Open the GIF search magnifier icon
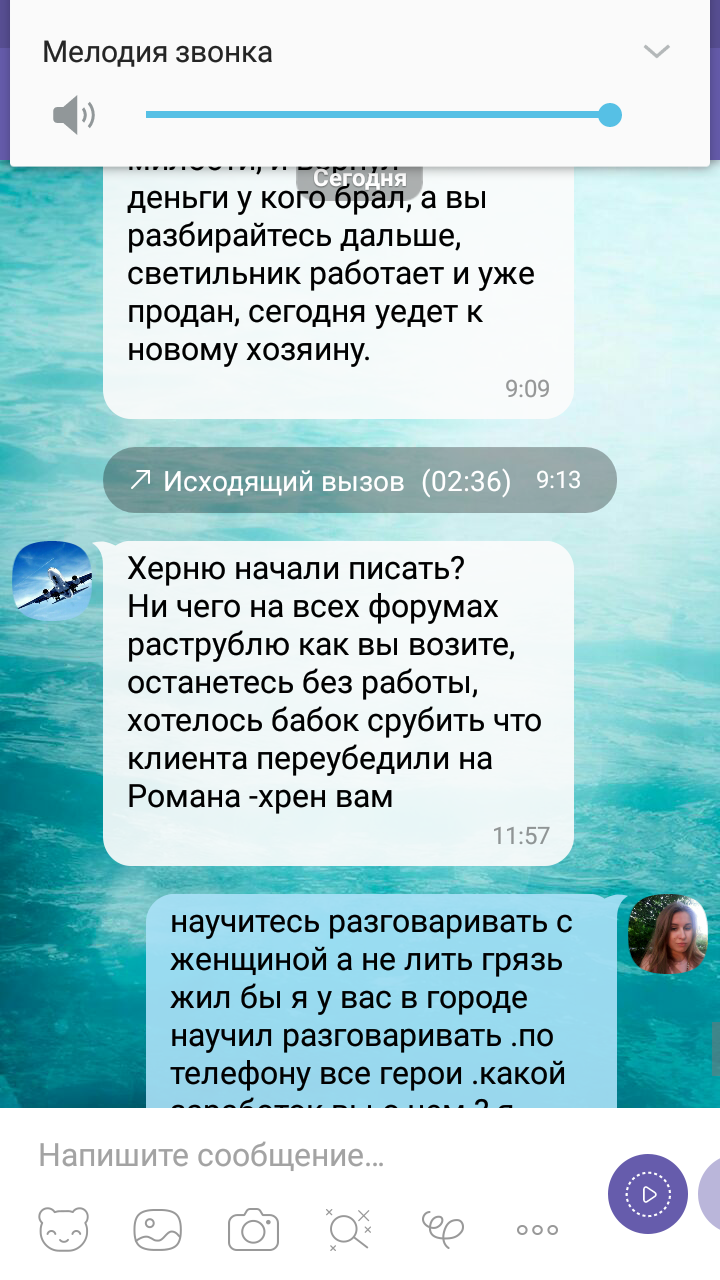 click(x=348, y=1229)
